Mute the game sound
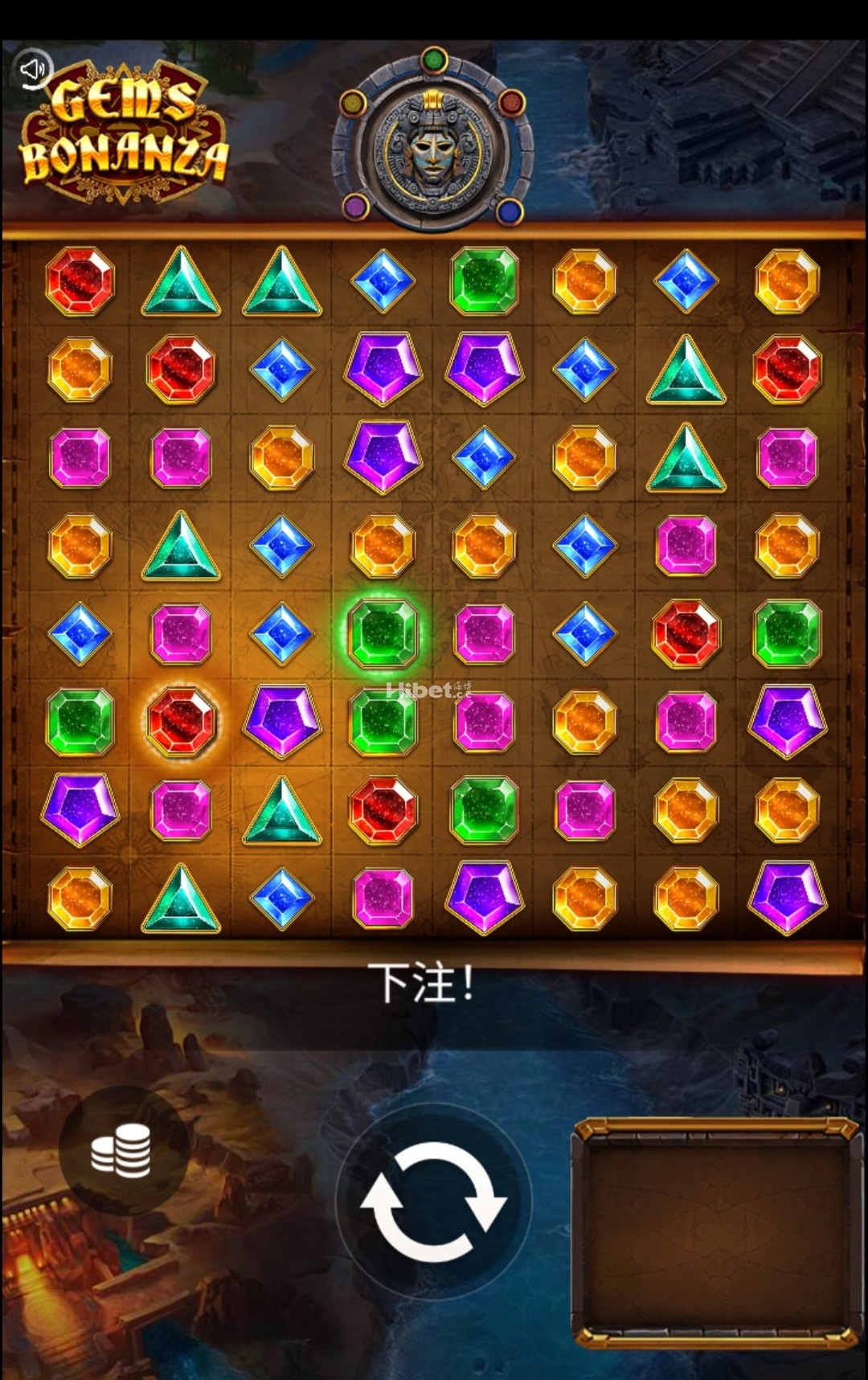The height and width of the screenshot is (1380, 868). pos(34,69)
